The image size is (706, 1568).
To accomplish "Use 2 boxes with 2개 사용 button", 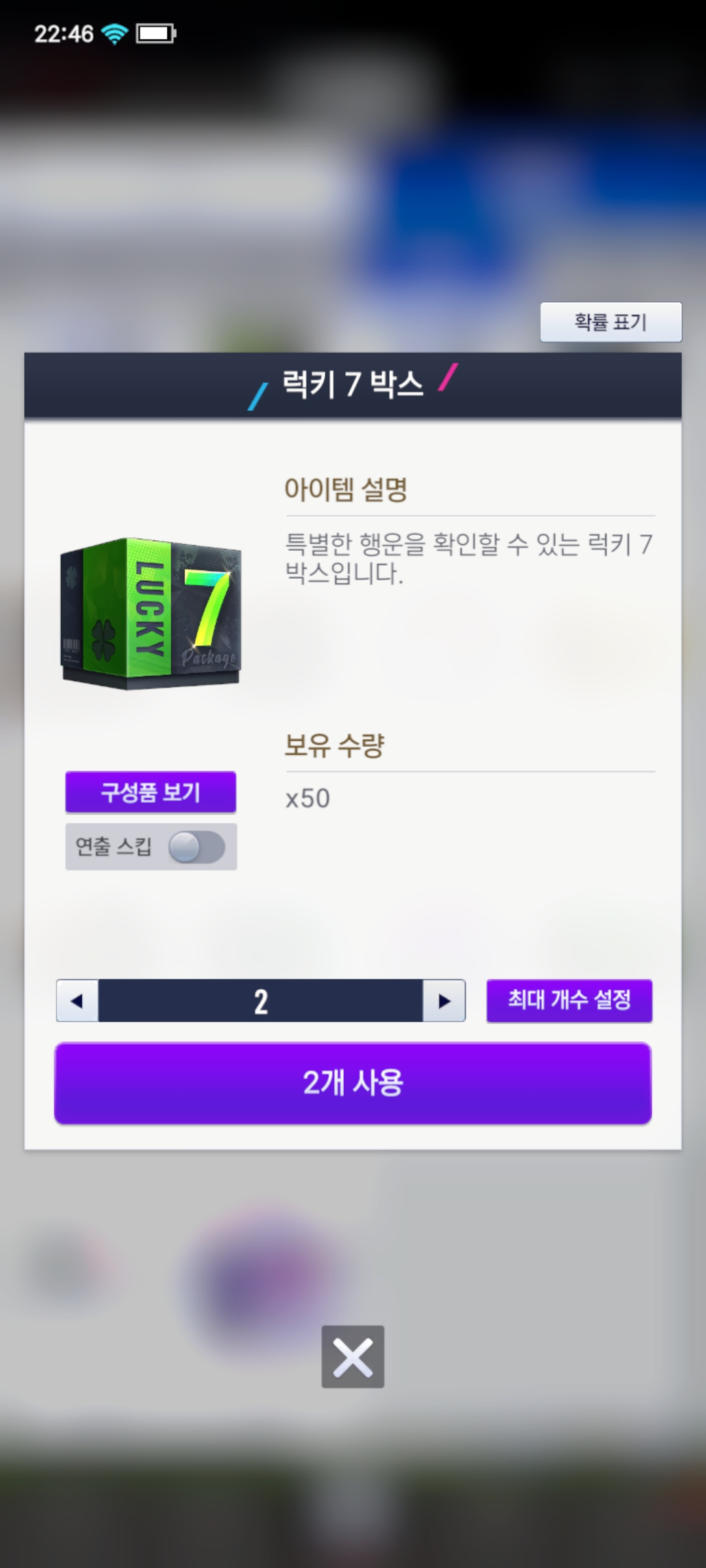I will pyautogui.click(x=353, y=1083).
